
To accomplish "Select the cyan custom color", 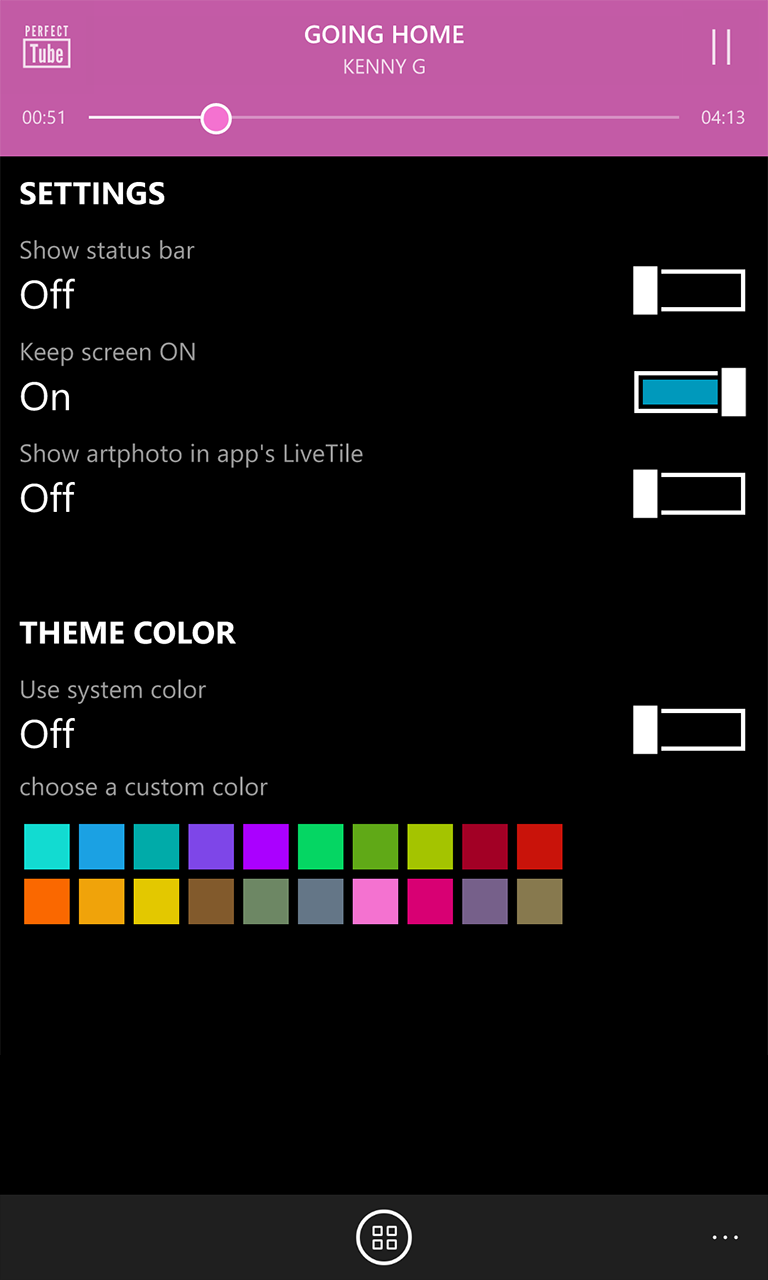I will (47, 846).
